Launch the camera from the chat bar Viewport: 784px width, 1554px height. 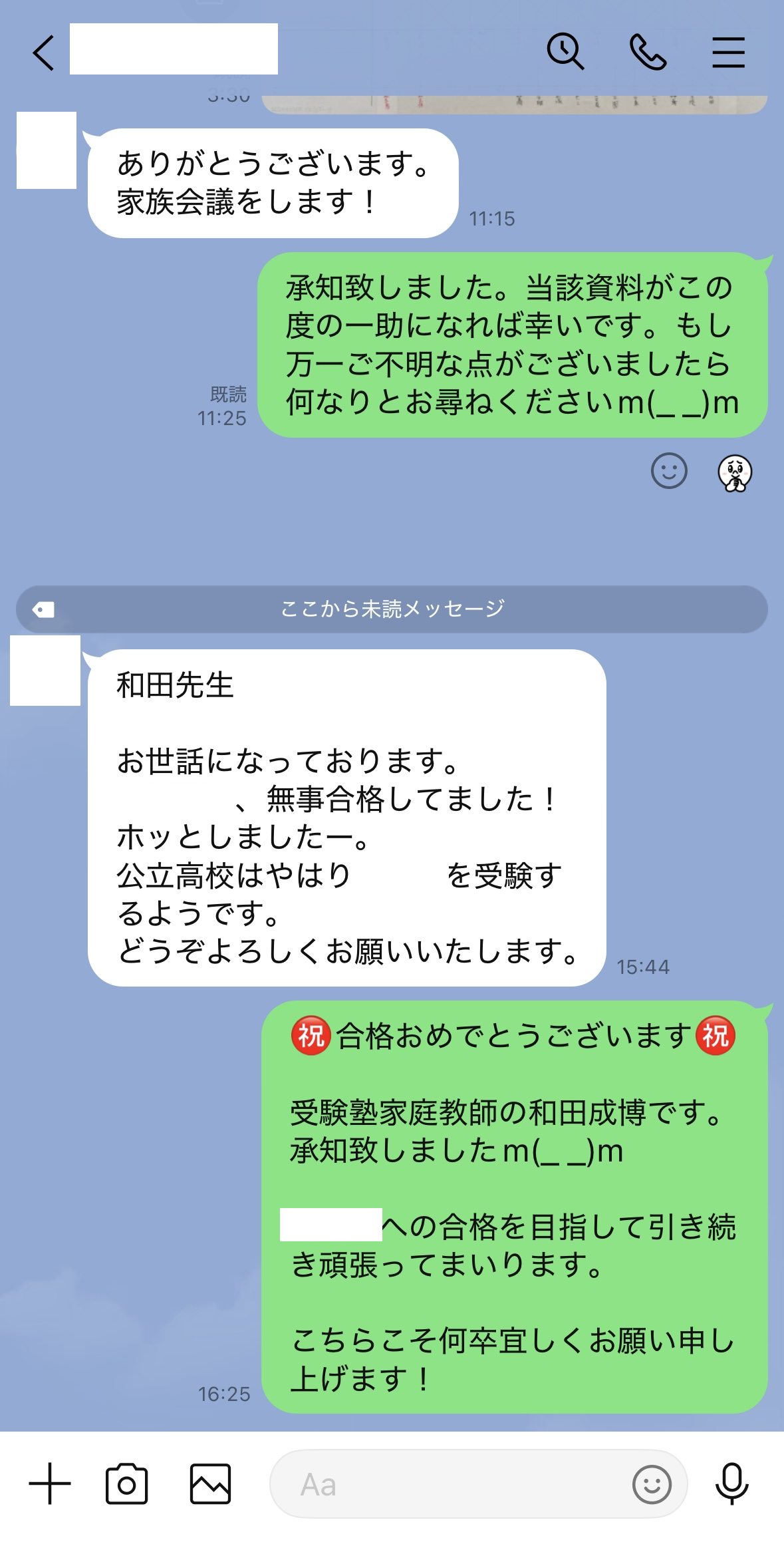click(126, 1483)
